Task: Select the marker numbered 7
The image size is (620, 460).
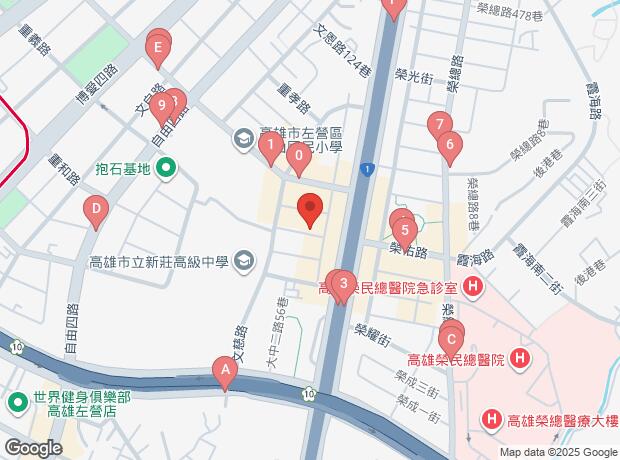Action: point(437,124)
